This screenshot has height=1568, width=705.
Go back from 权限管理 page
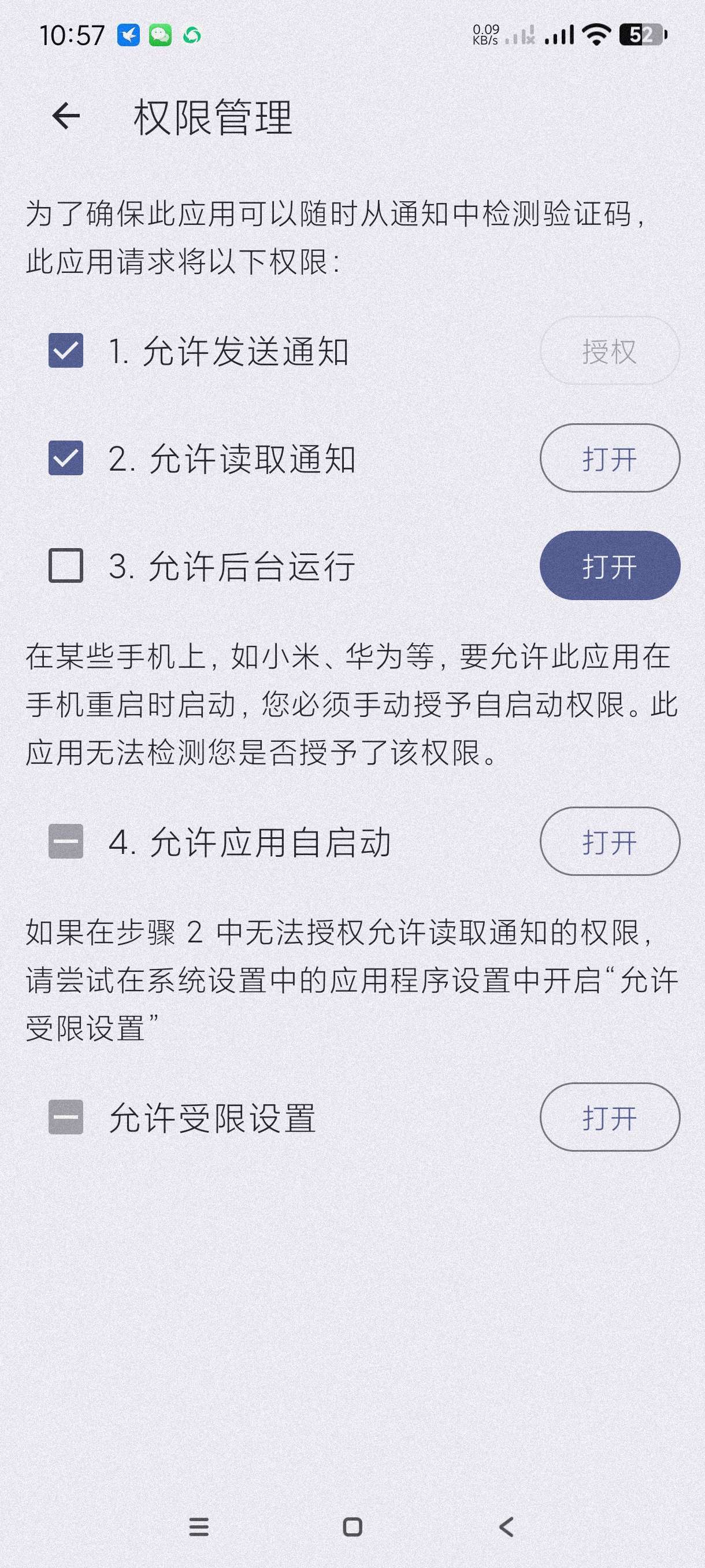click(66, 116)
